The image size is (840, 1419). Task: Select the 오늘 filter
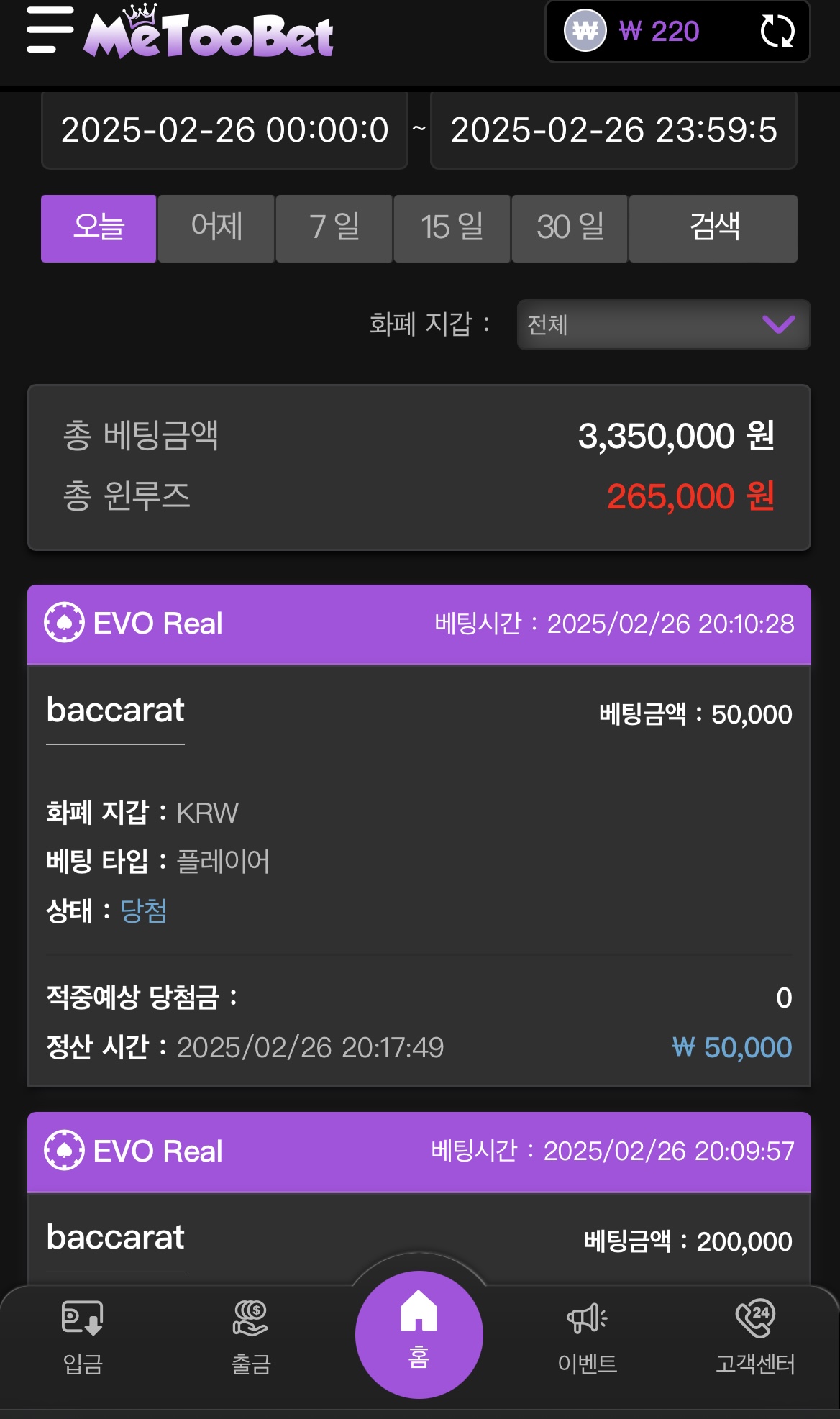99,228
